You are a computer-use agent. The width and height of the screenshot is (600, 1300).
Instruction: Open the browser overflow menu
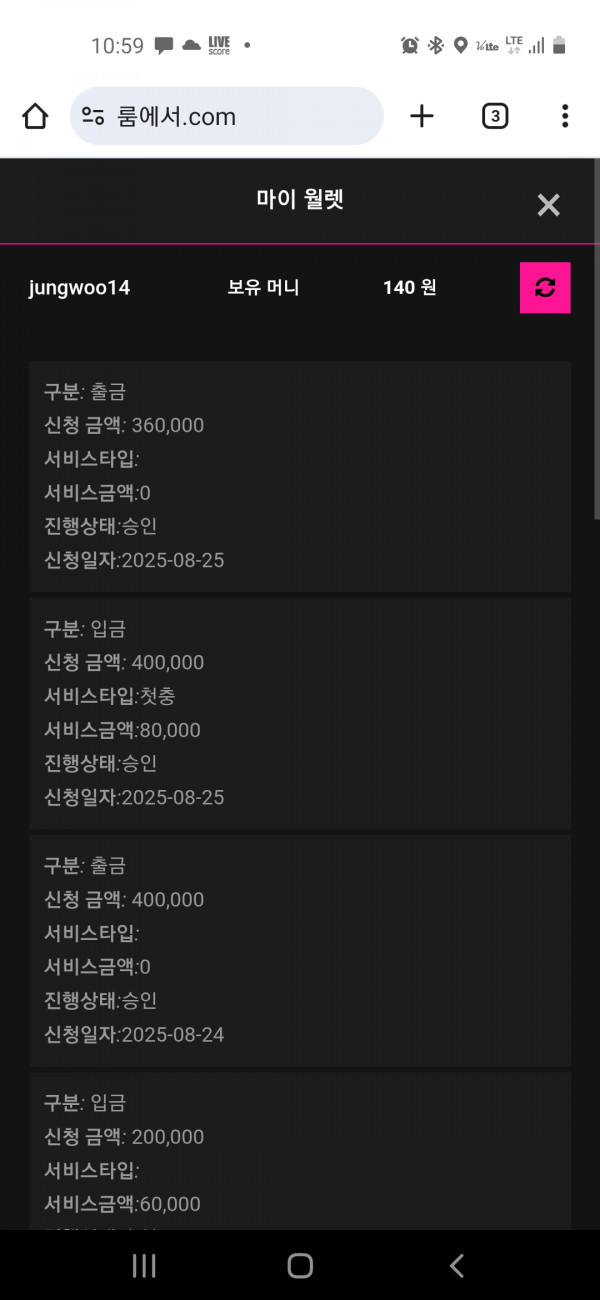(565, 116)
